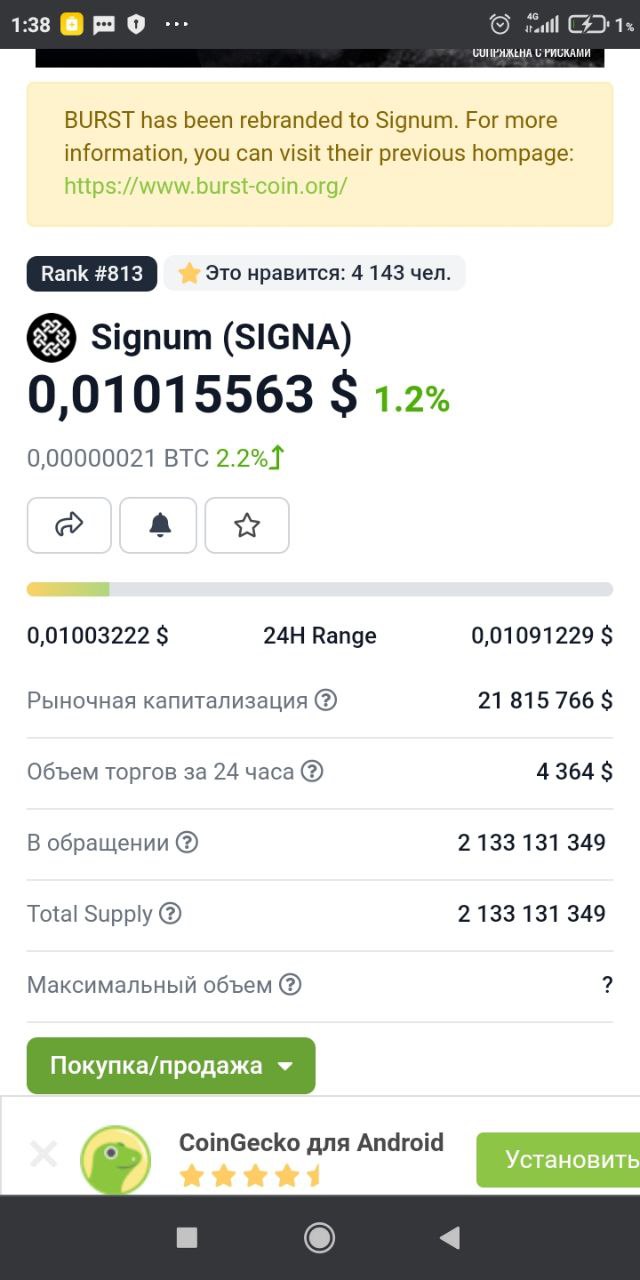Open the В обращении info tooltip

click(187, 842)
